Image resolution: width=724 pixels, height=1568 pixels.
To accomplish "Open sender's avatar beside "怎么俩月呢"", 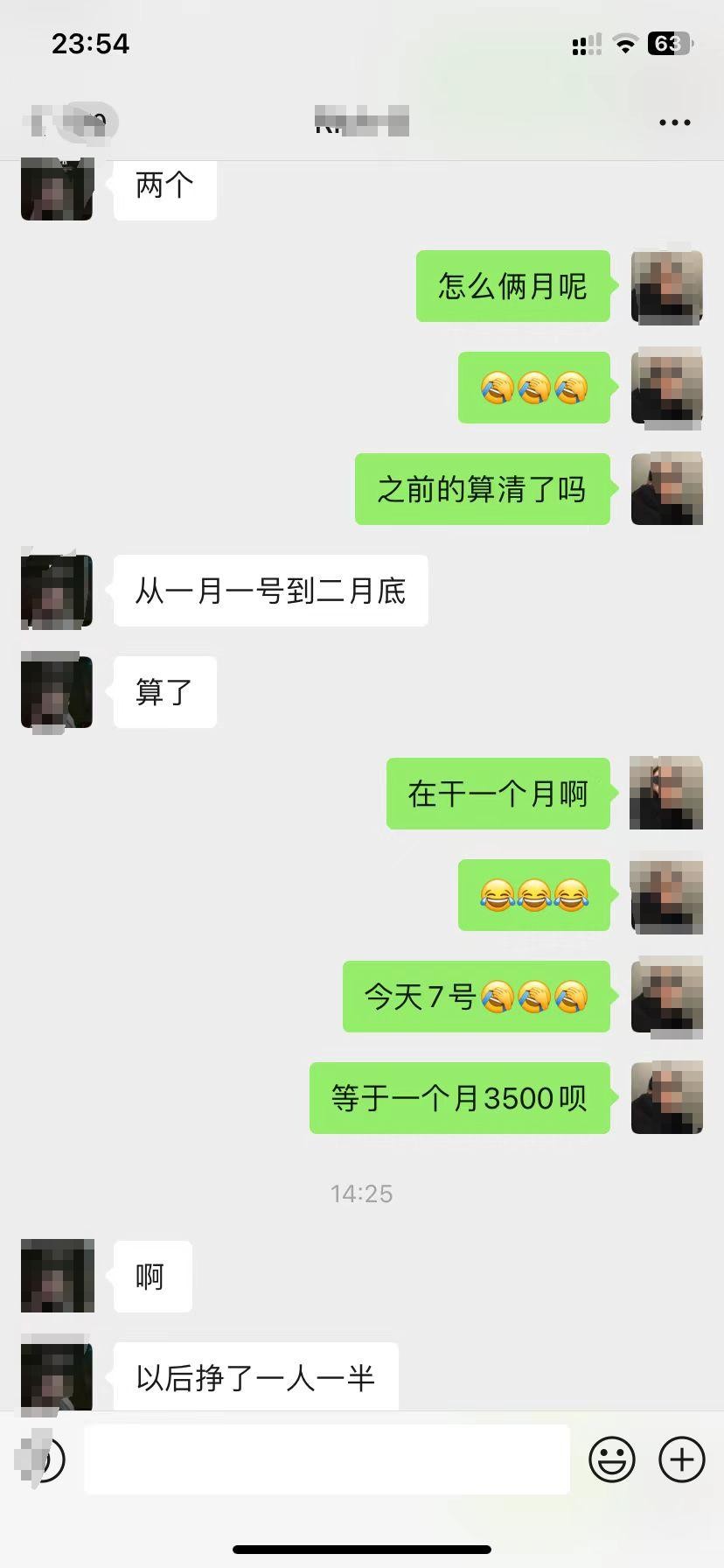I will pos(666,286).
